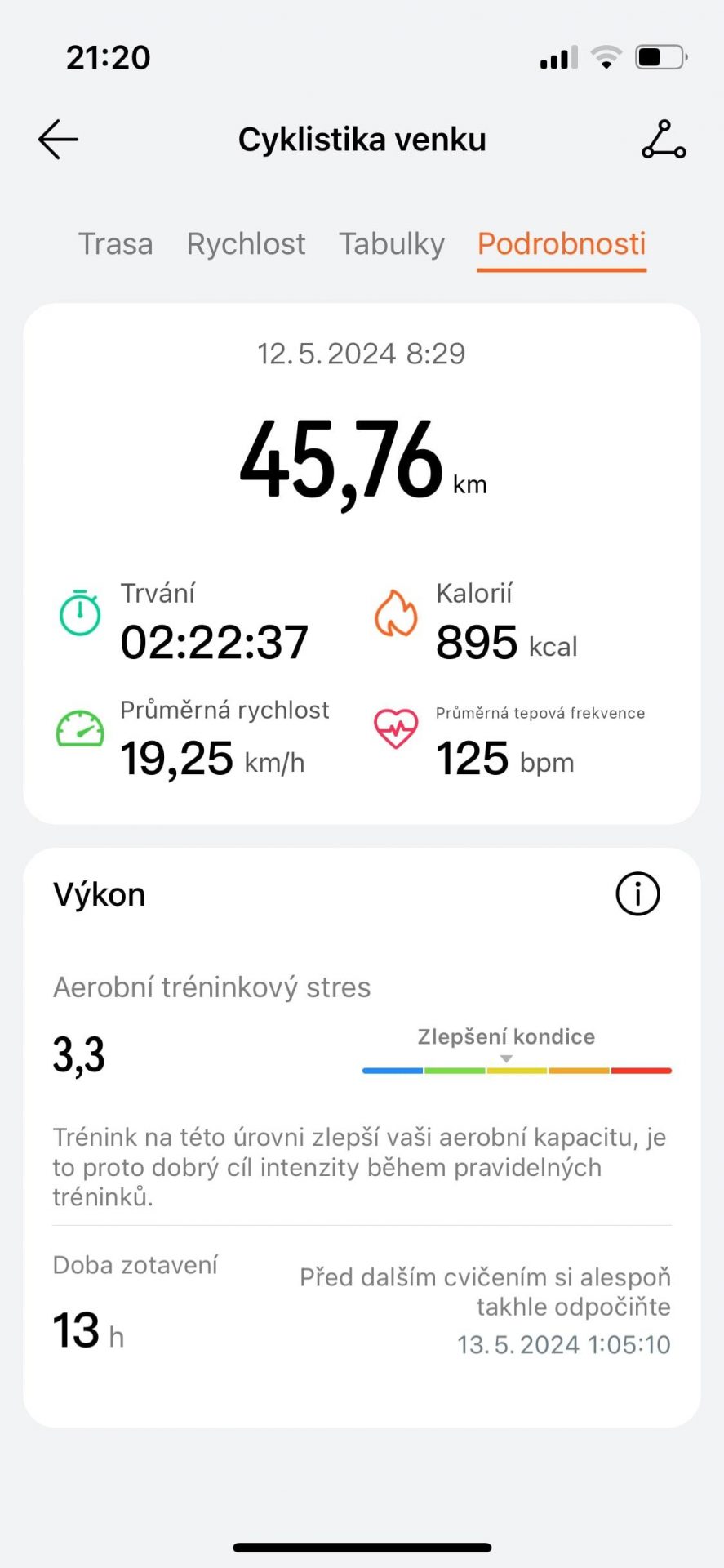Switch to the Rychlost tab
Image resolution: width=724 pixels, height=1568 pixels.
pos(246,244)
